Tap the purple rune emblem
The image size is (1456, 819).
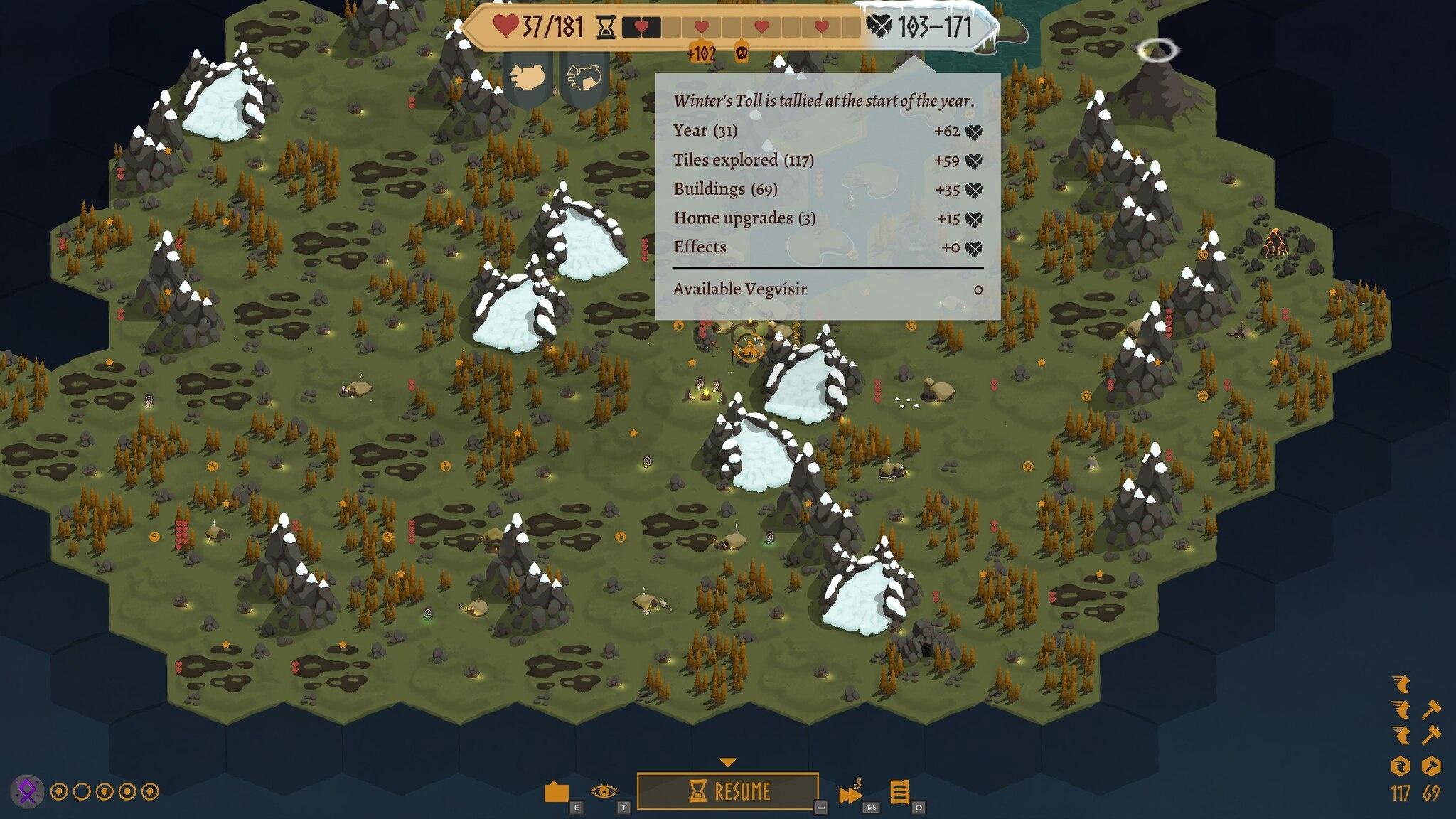pos(27,791)
